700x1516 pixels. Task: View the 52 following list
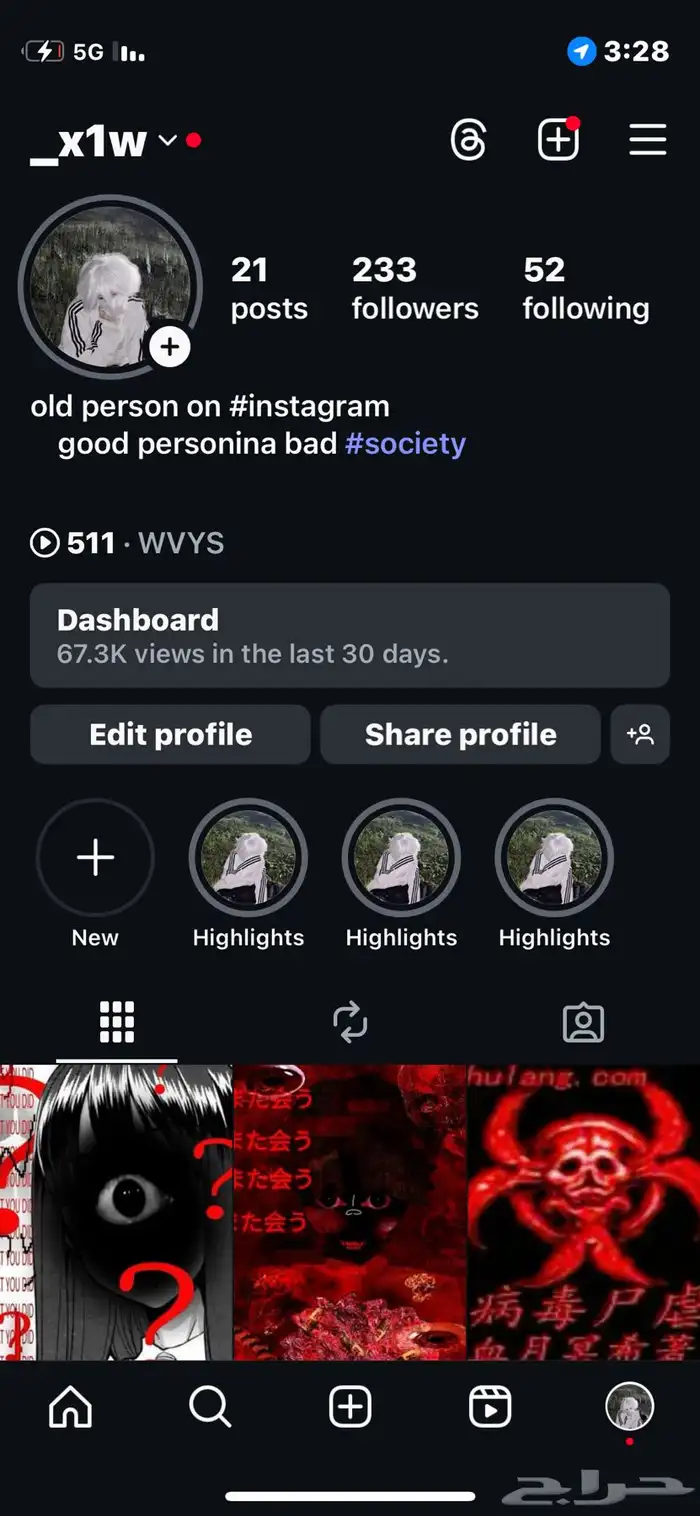(x=585, y=288)
